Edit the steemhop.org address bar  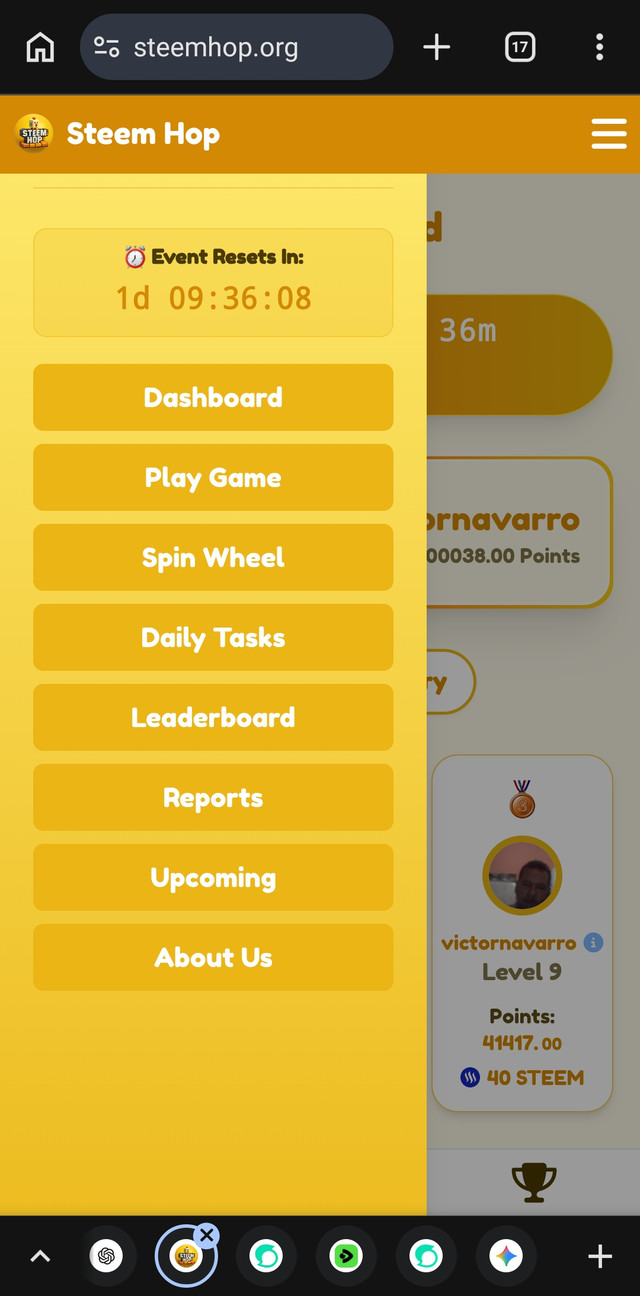point(235,47)
